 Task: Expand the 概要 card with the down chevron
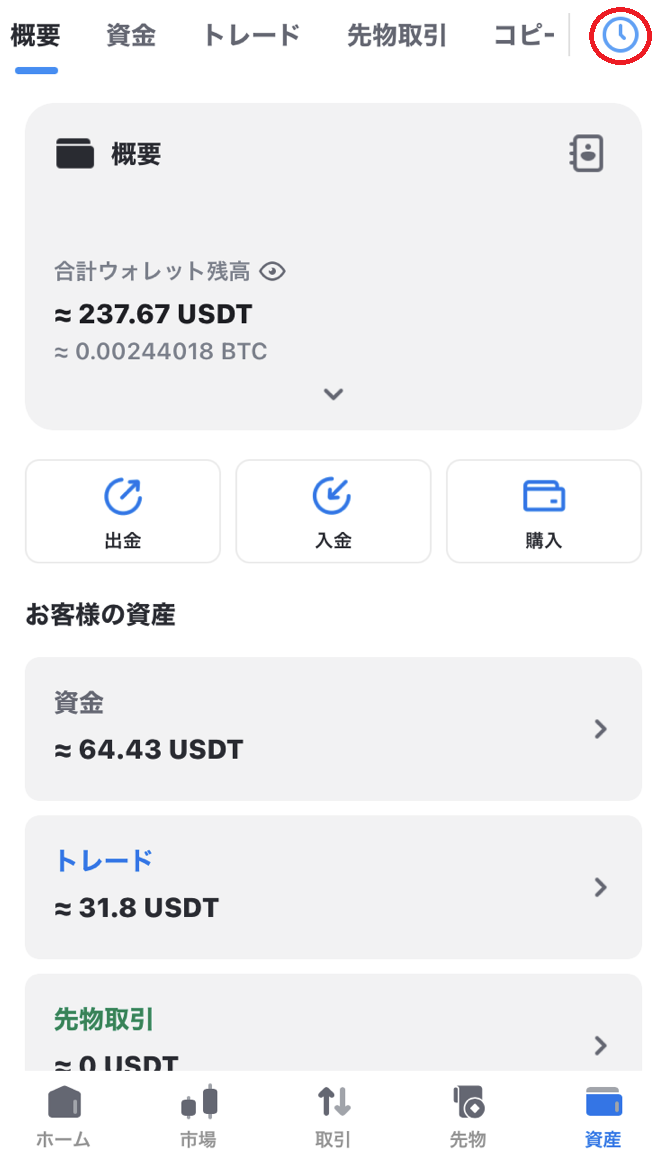coord(333,394)
